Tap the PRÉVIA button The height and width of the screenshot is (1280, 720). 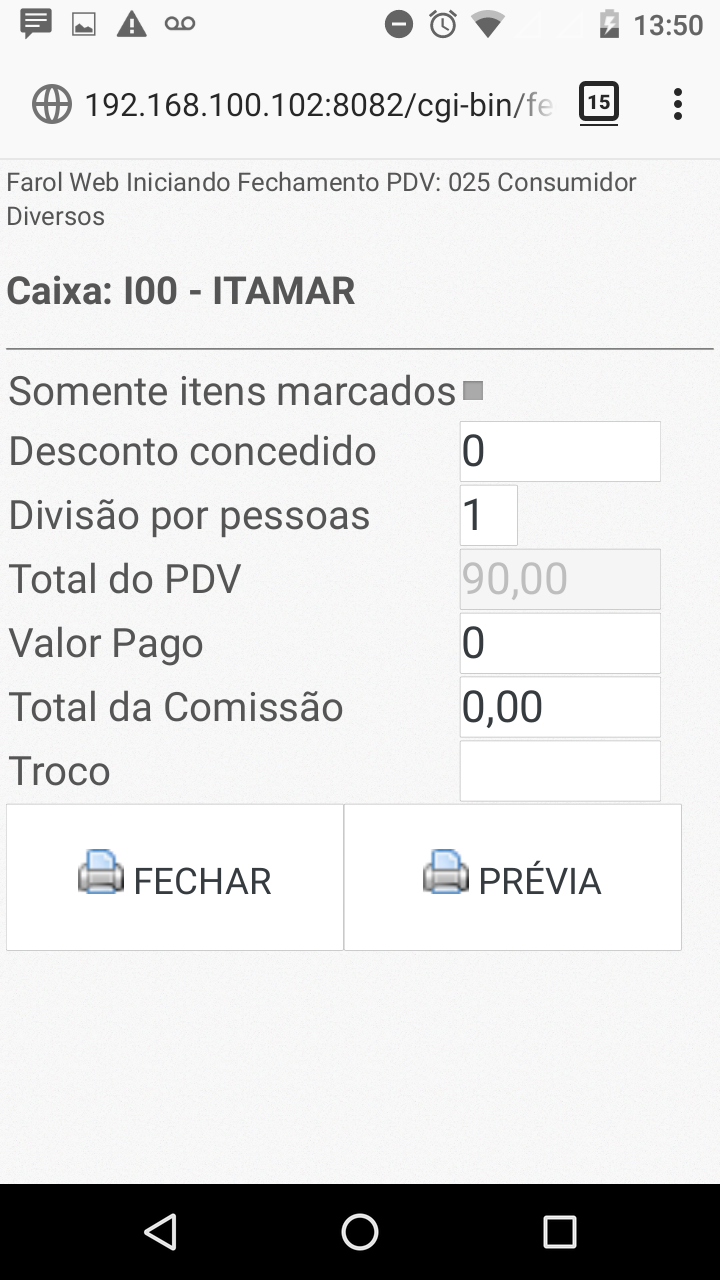[x=512, y=877]
